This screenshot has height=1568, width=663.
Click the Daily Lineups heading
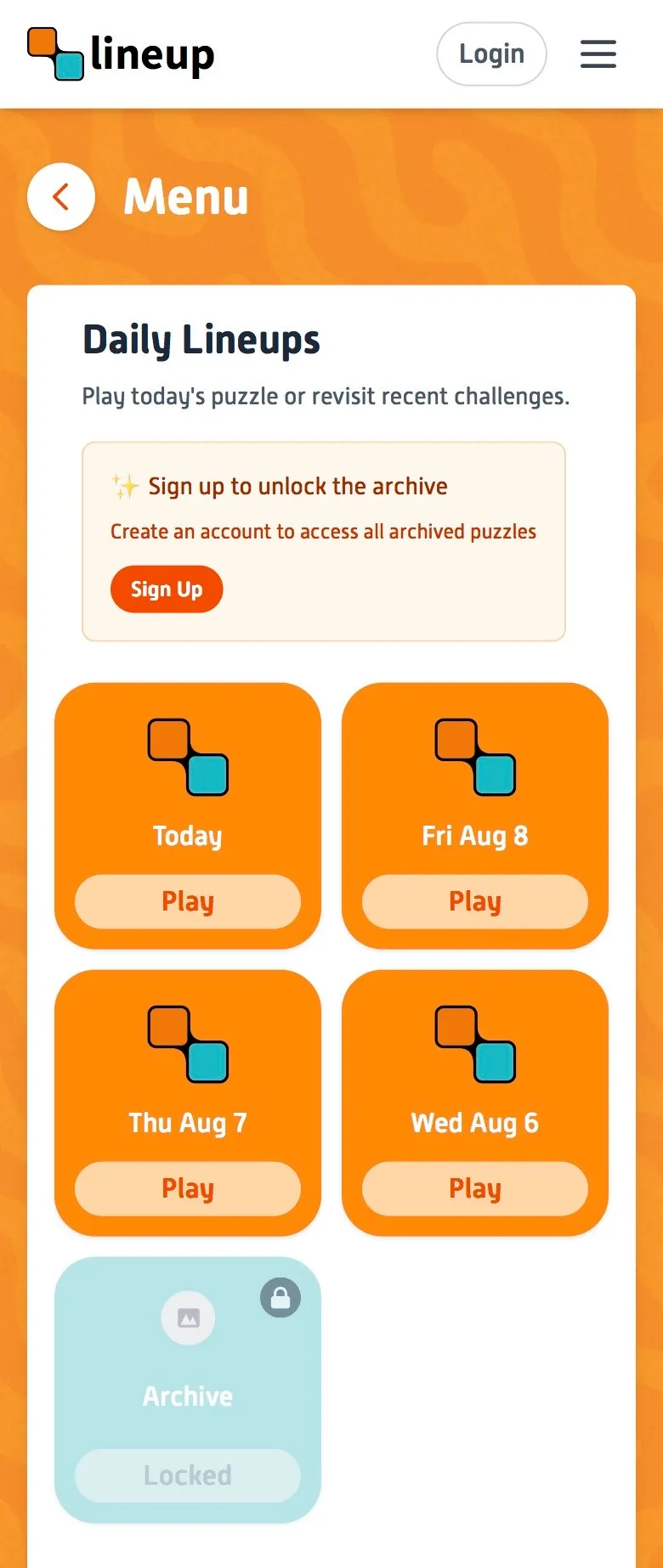(201, 339)
